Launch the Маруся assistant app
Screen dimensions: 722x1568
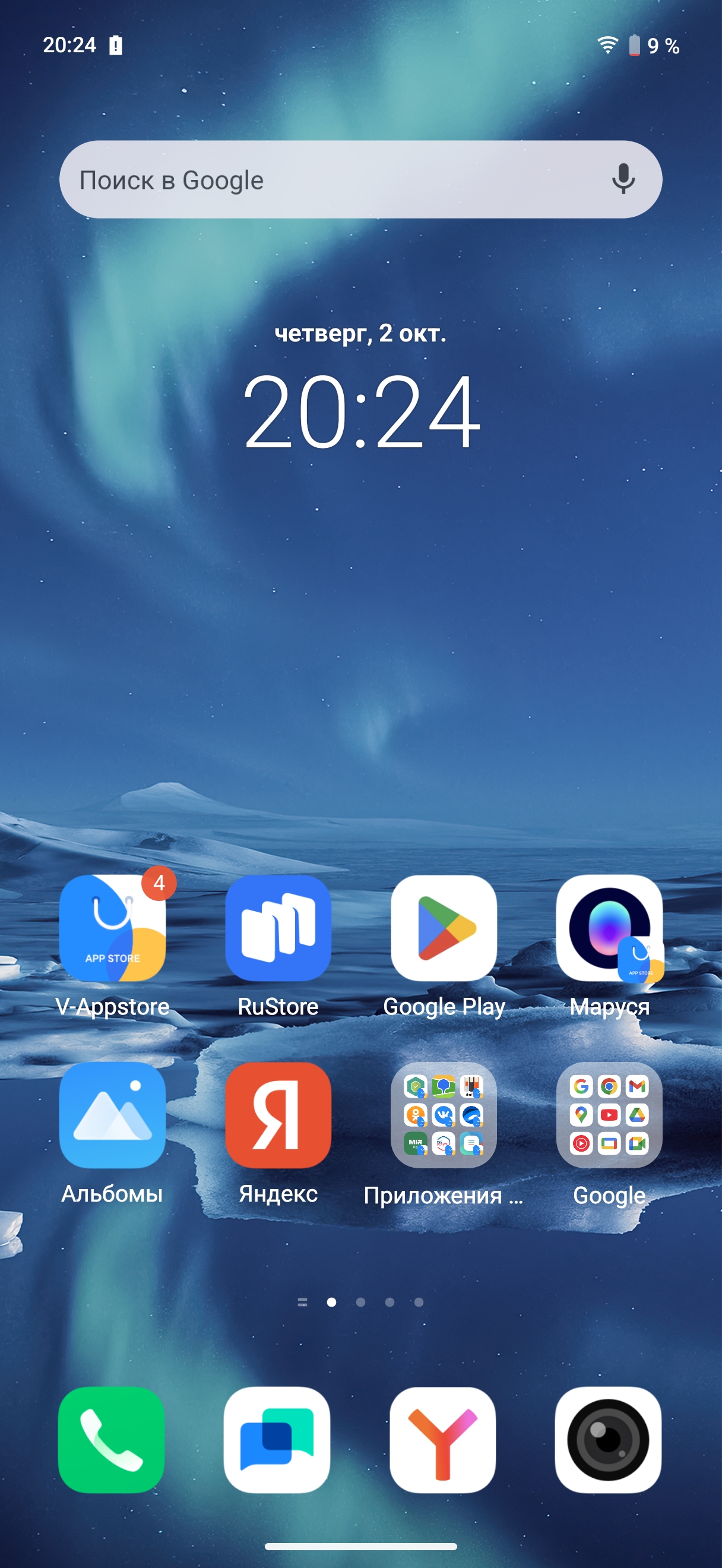pyautogui.click(x=609, y=928)
